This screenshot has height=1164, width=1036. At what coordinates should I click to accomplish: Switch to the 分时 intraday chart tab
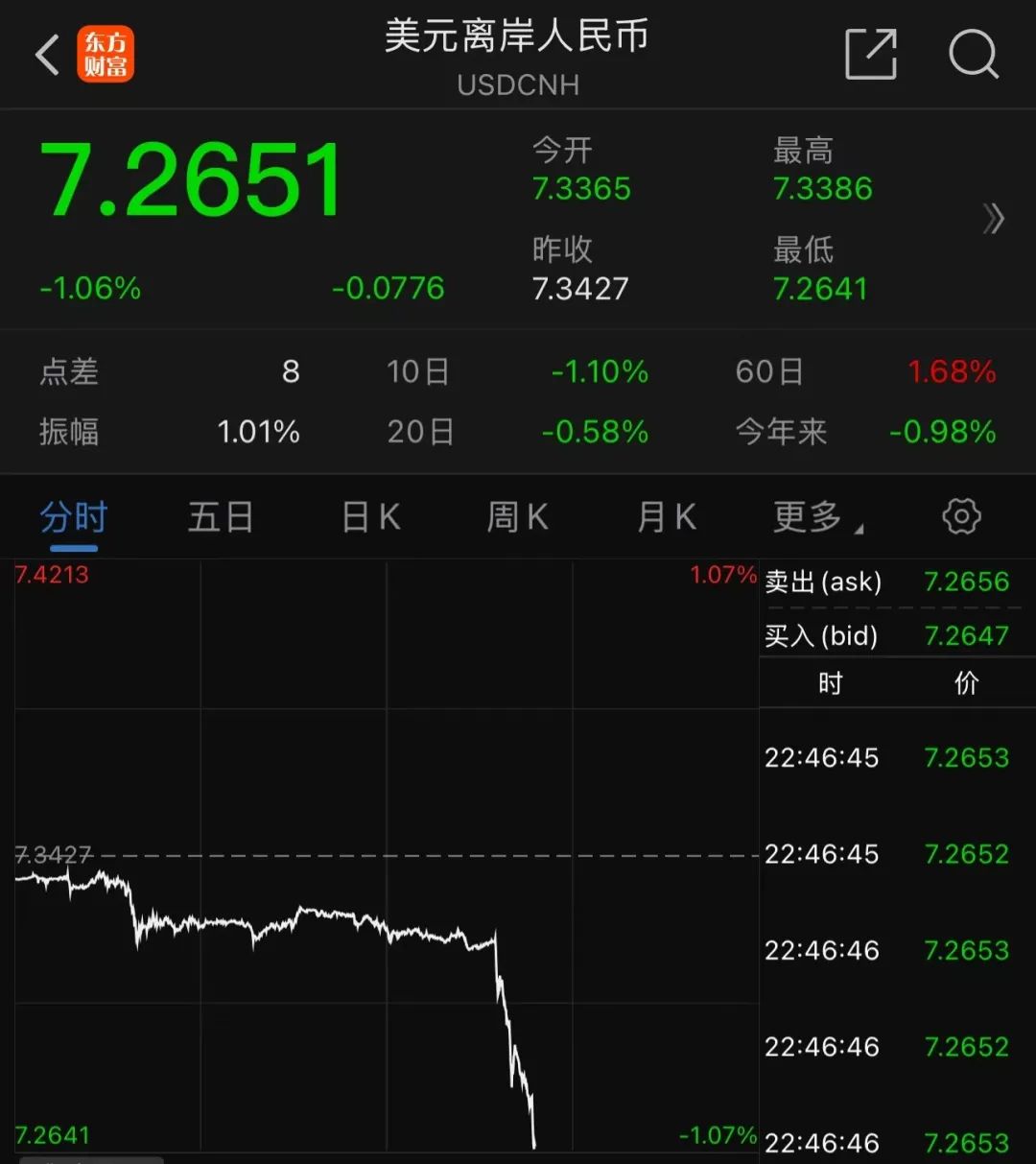click(x=74, y=518)
